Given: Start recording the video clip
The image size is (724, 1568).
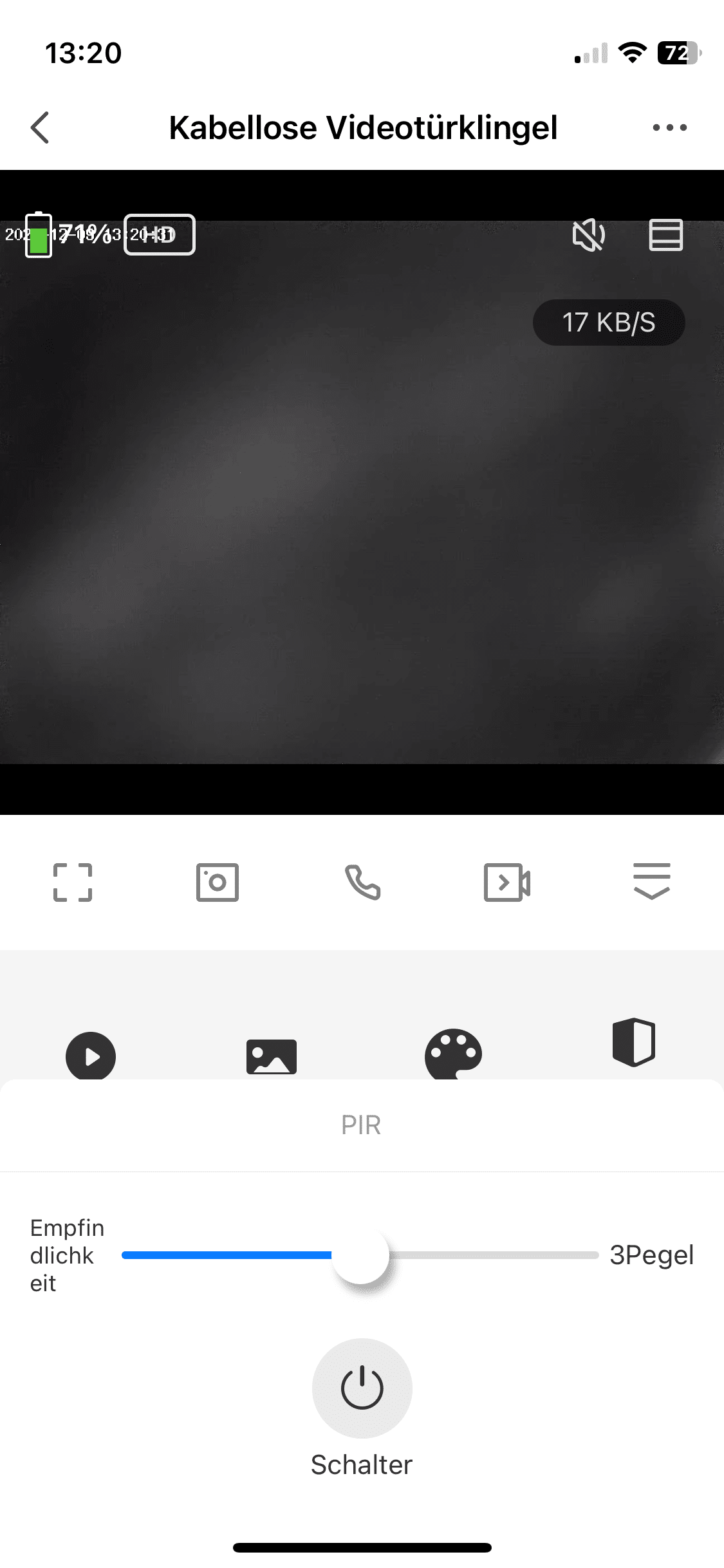Looking at the screenshot, I should pyautogui.click(x=507, y=882).
